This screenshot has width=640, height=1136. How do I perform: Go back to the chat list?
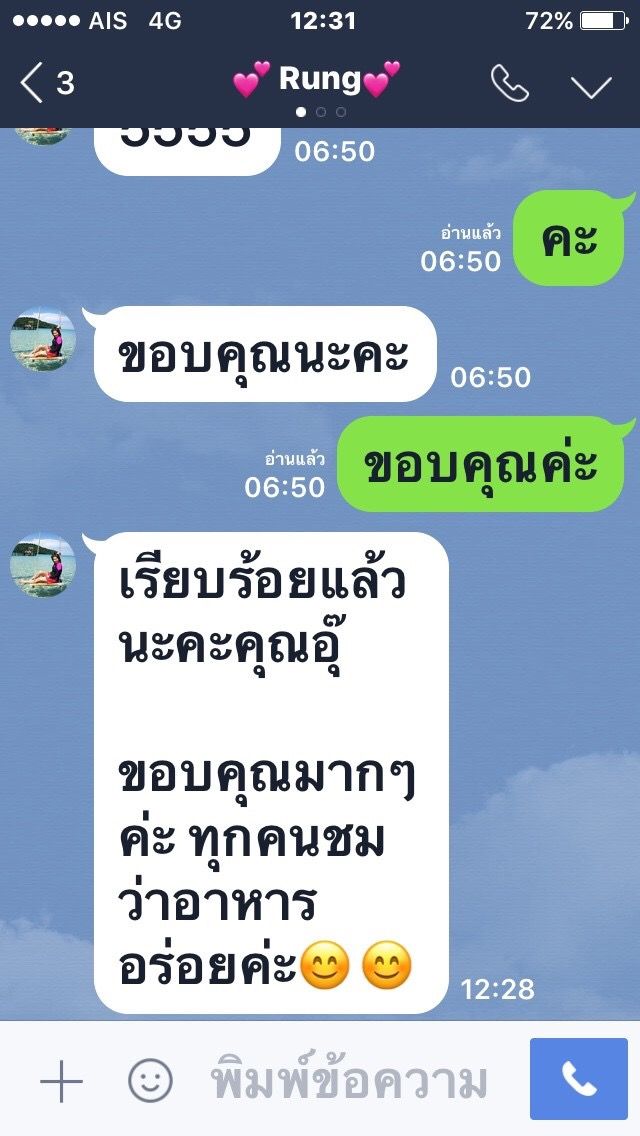coord(45,83)
